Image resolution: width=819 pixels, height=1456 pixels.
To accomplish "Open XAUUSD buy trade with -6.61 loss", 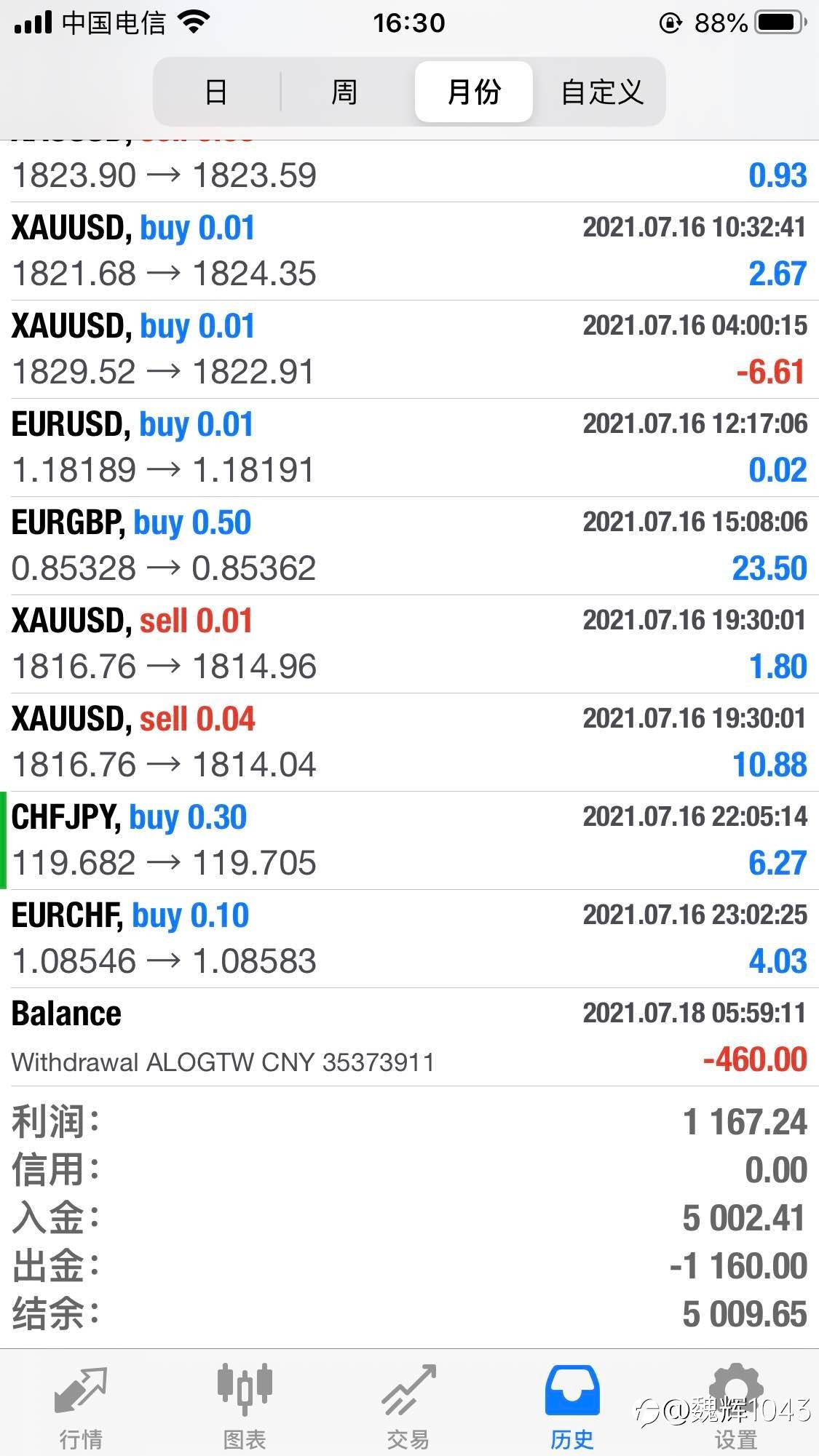I will 409,349.
